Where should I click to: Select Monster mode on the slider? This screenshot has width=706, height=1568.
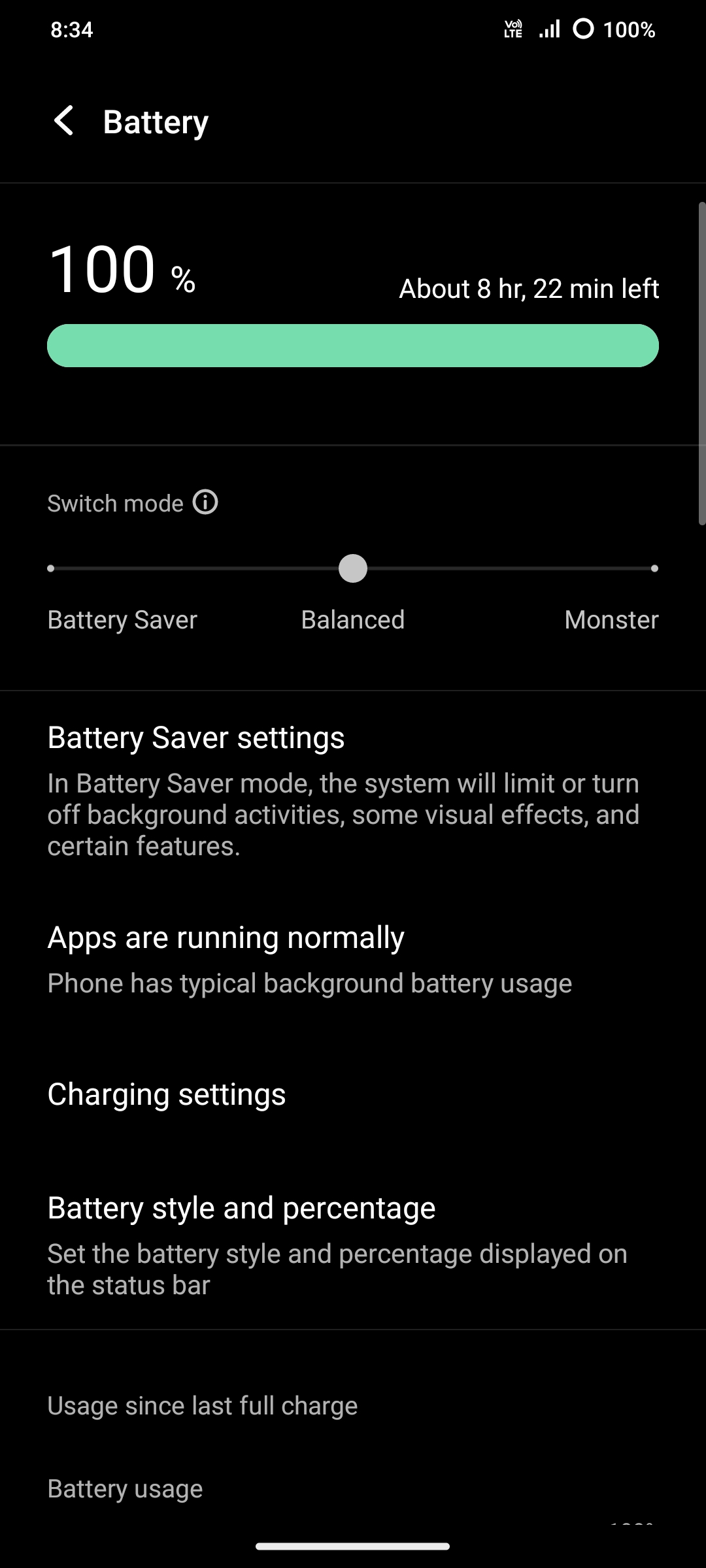654,568
